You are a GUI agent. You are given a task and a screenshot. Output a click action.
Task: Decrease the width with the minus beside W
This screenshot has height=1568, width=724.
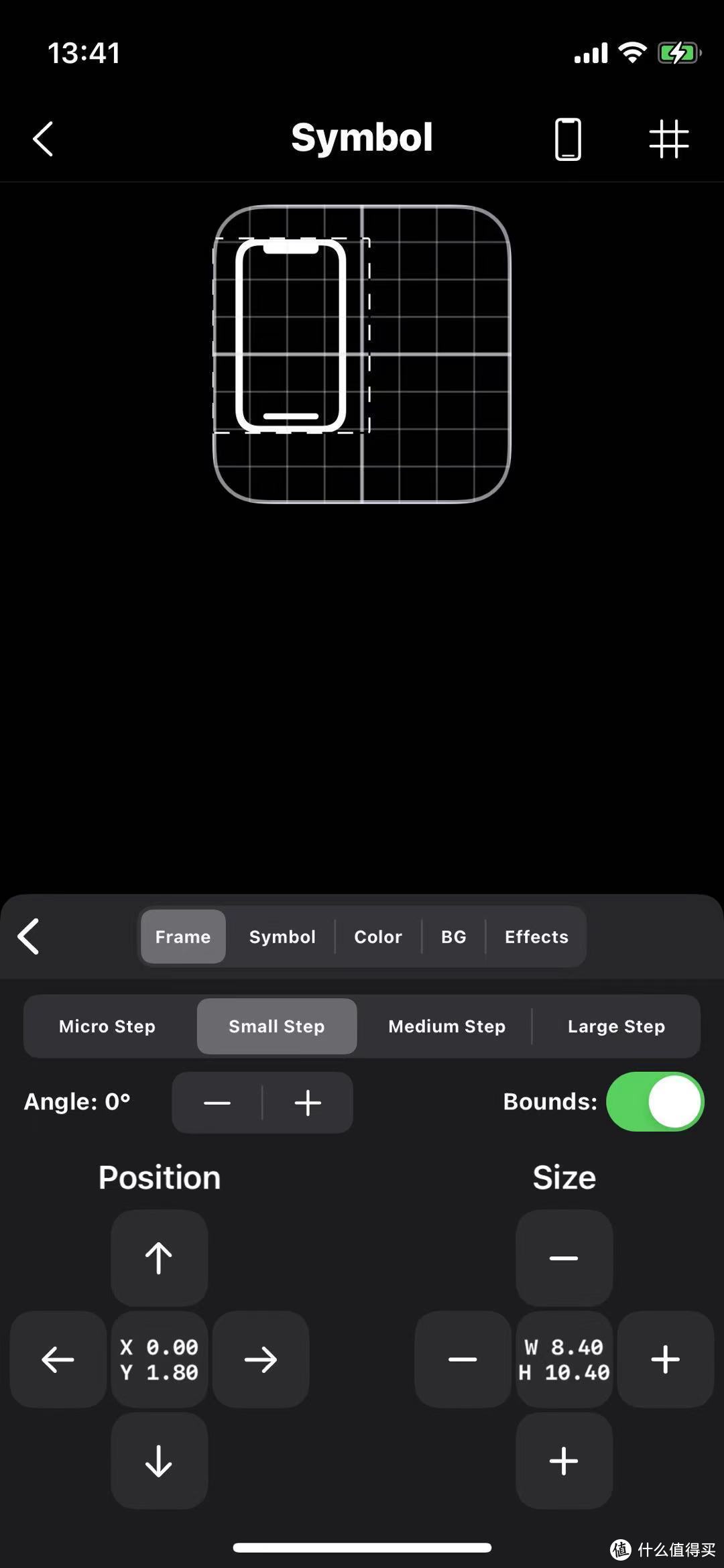pyautogui.click(x=463, y=1360)
